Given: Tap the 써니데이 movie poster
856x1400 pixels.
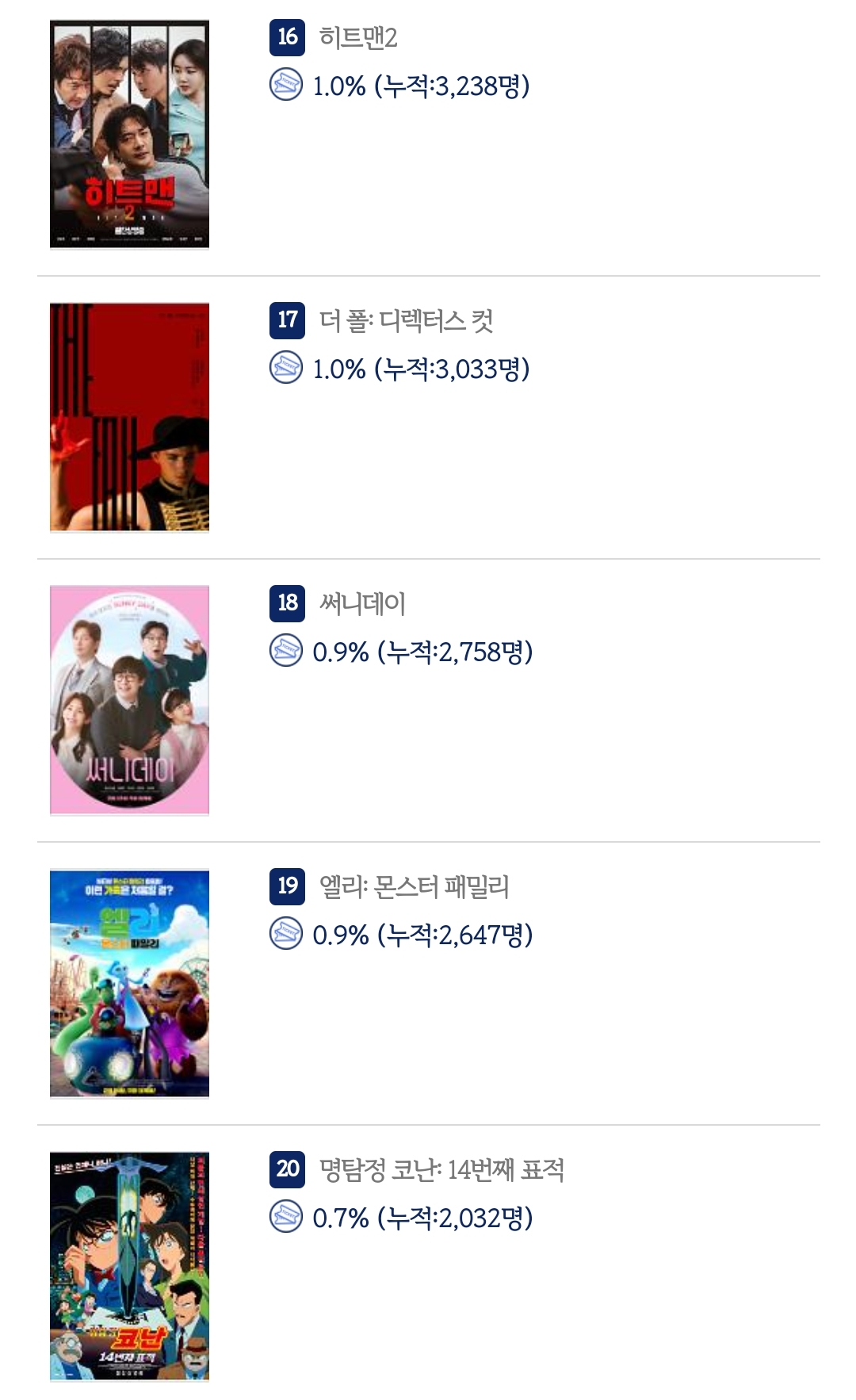Looking at the screenshot, I should 129,700.
